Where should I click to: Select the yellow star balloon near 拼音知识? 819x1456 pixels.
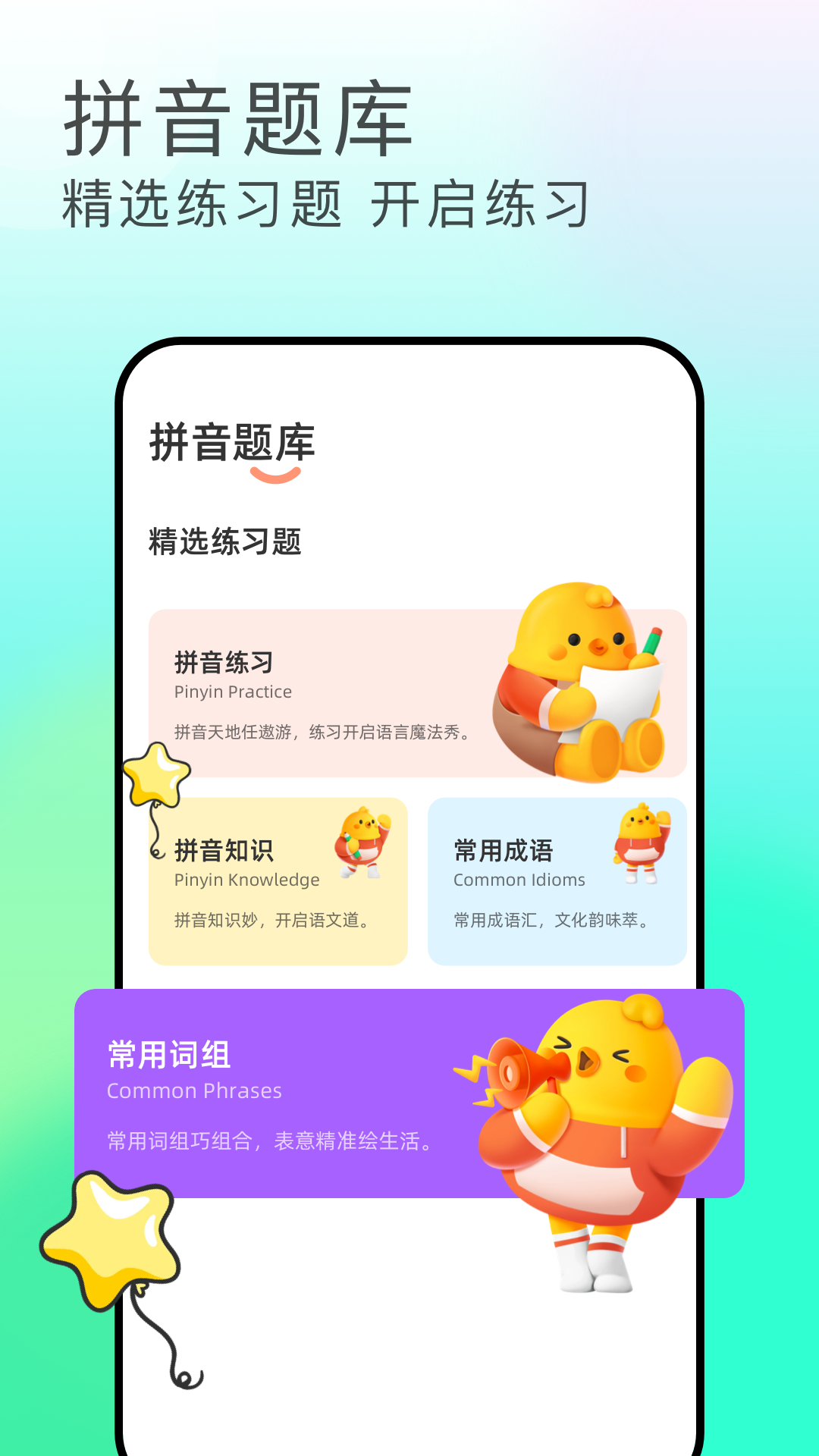pyautogui.click(x=155, y=773)
